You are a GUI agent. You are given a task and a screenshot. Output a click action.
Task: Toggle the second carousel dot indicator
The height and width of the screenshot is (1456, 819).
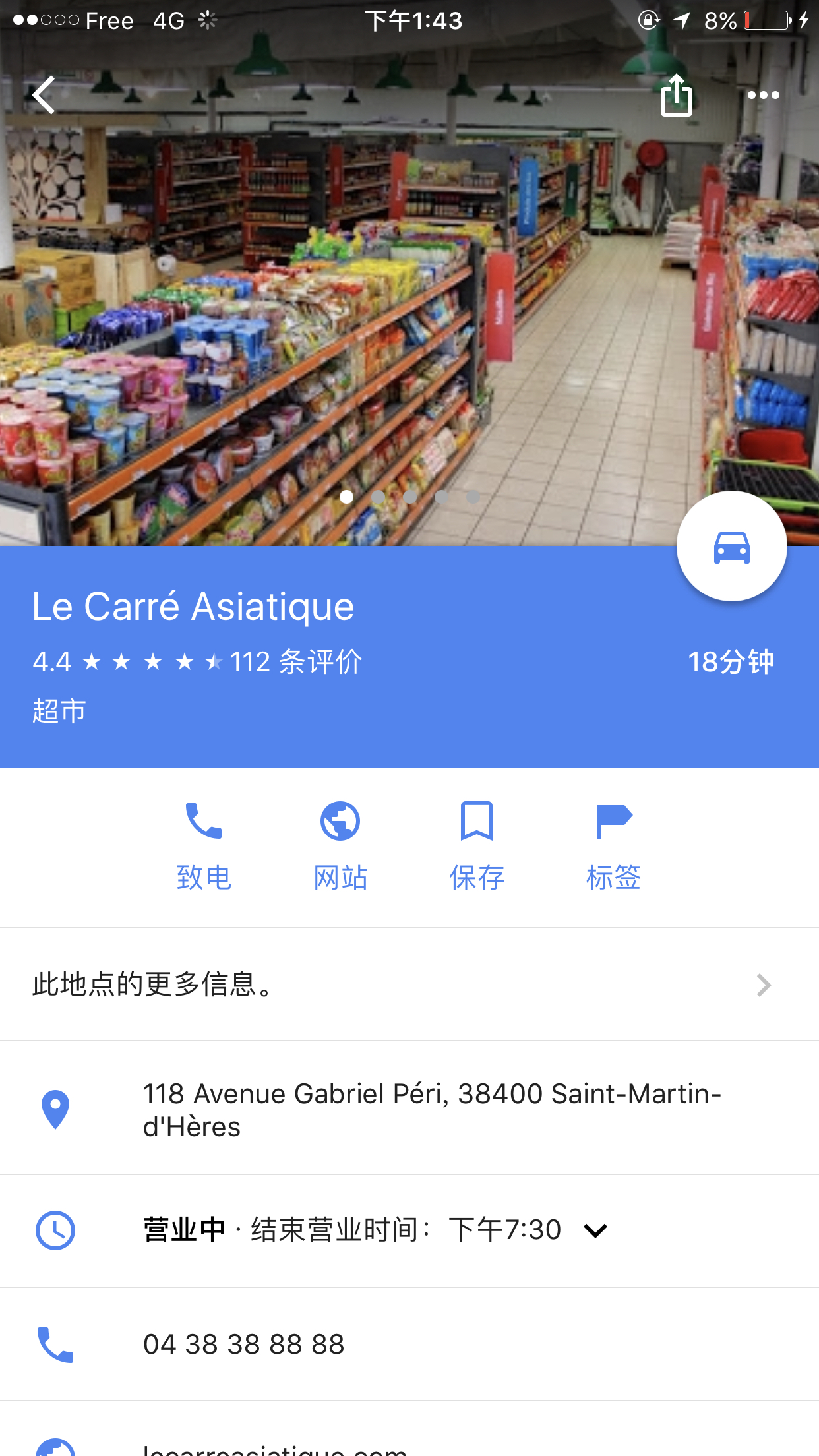click(378, 497)
